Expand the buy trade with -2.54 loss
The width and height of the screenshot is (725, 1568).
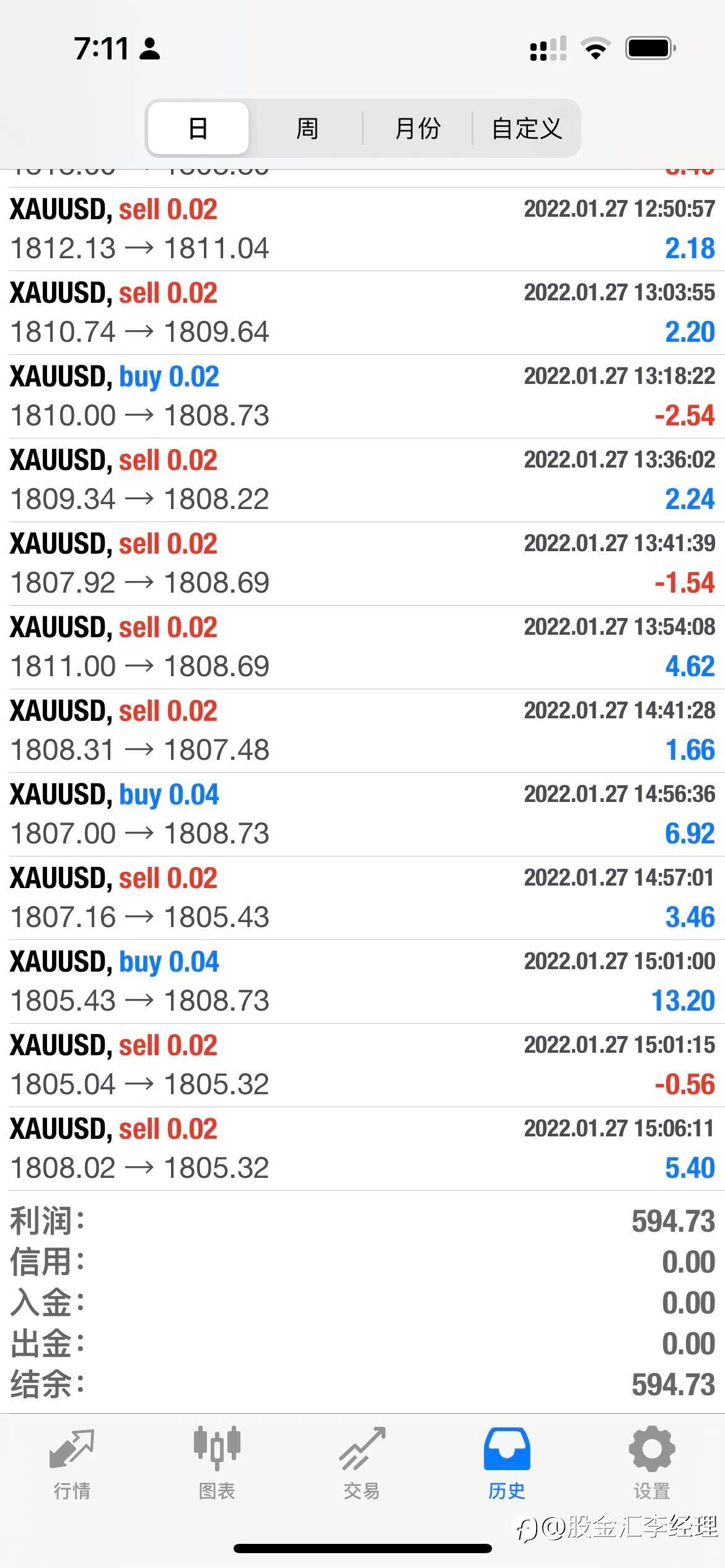point(362,396)
